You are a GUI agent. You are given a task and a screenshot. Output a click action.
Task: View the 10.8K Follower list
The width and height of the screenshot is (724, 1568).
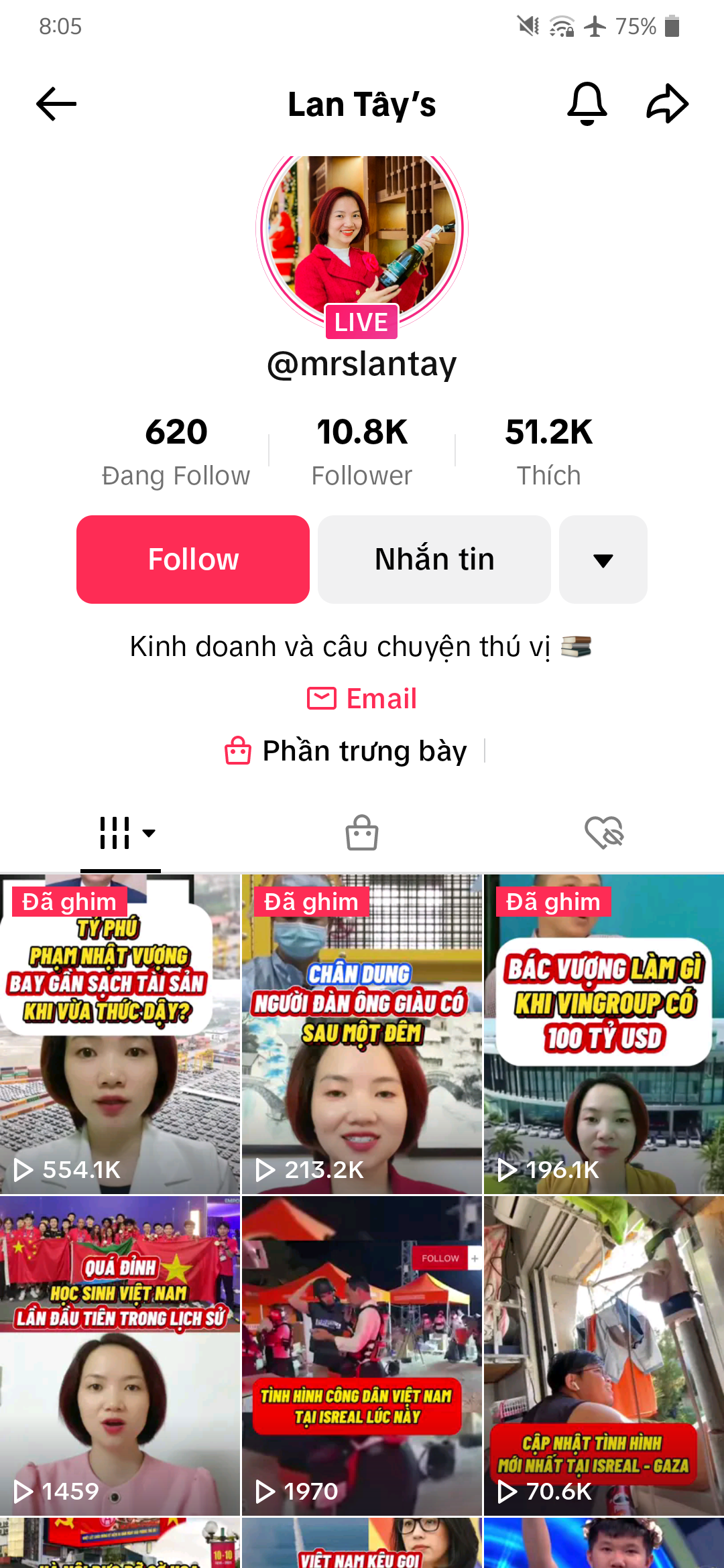[362, 450]
